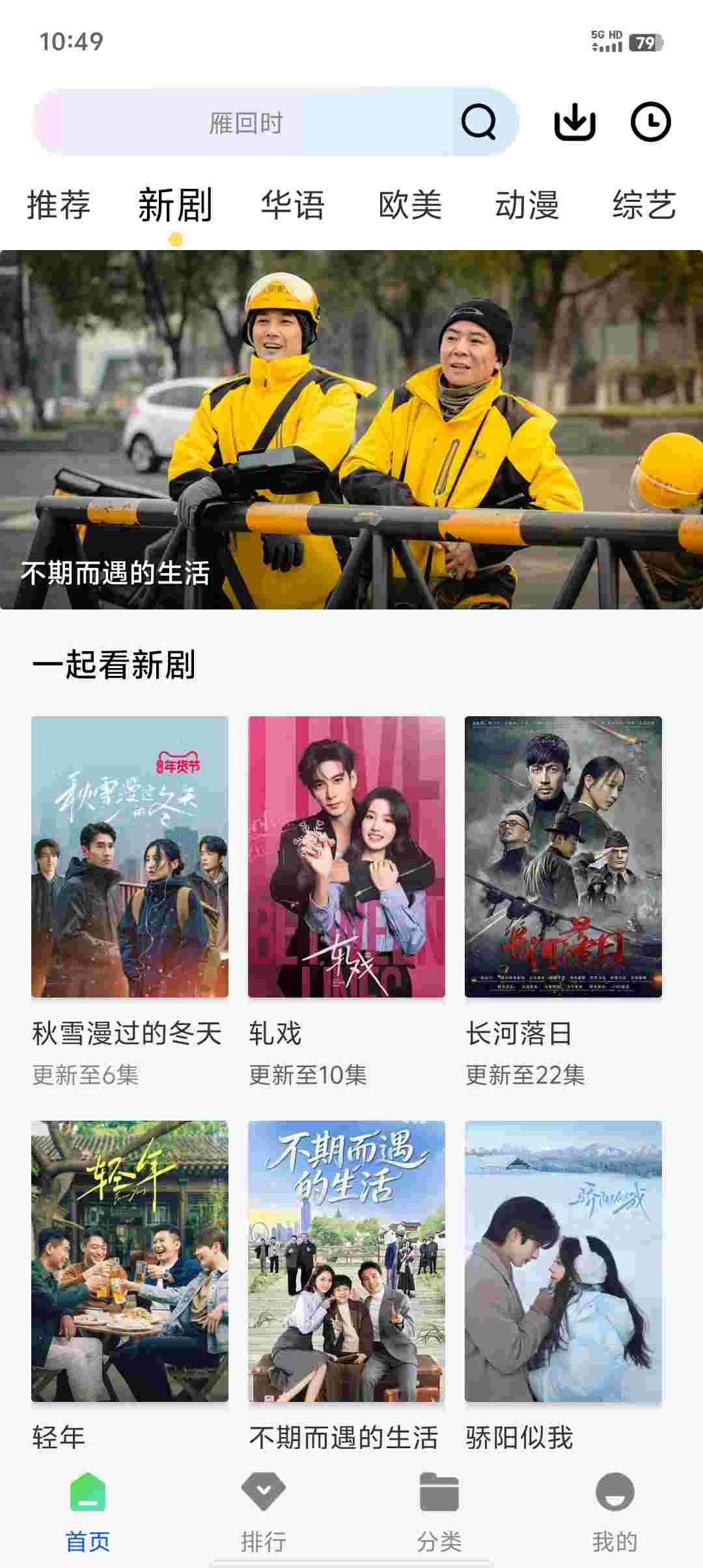Open the downloads icon
The width and height of the screenshot is (703, 1568).
[575, 122]
